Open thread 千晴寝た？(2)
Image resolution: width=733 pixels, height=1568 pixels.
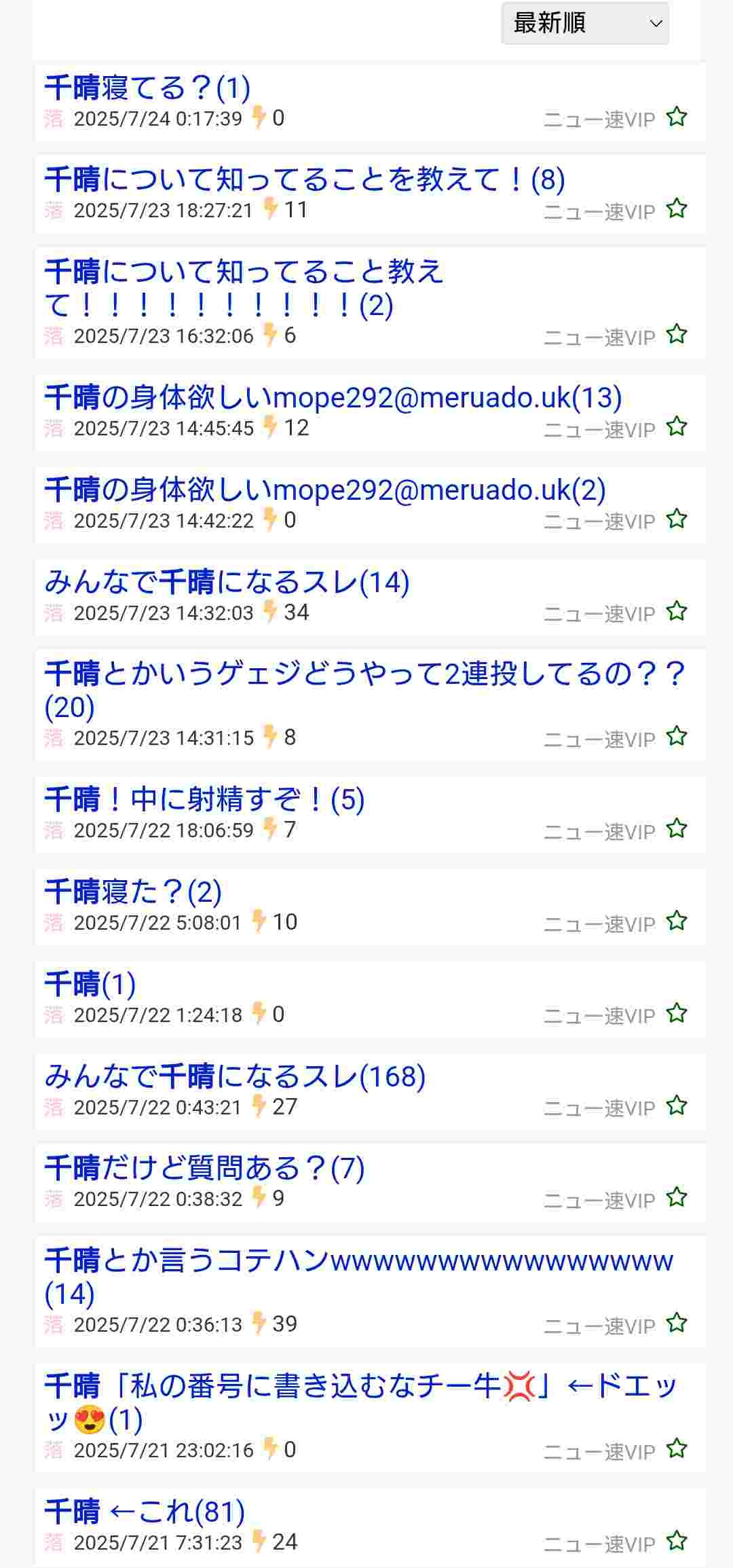point(133,892)
